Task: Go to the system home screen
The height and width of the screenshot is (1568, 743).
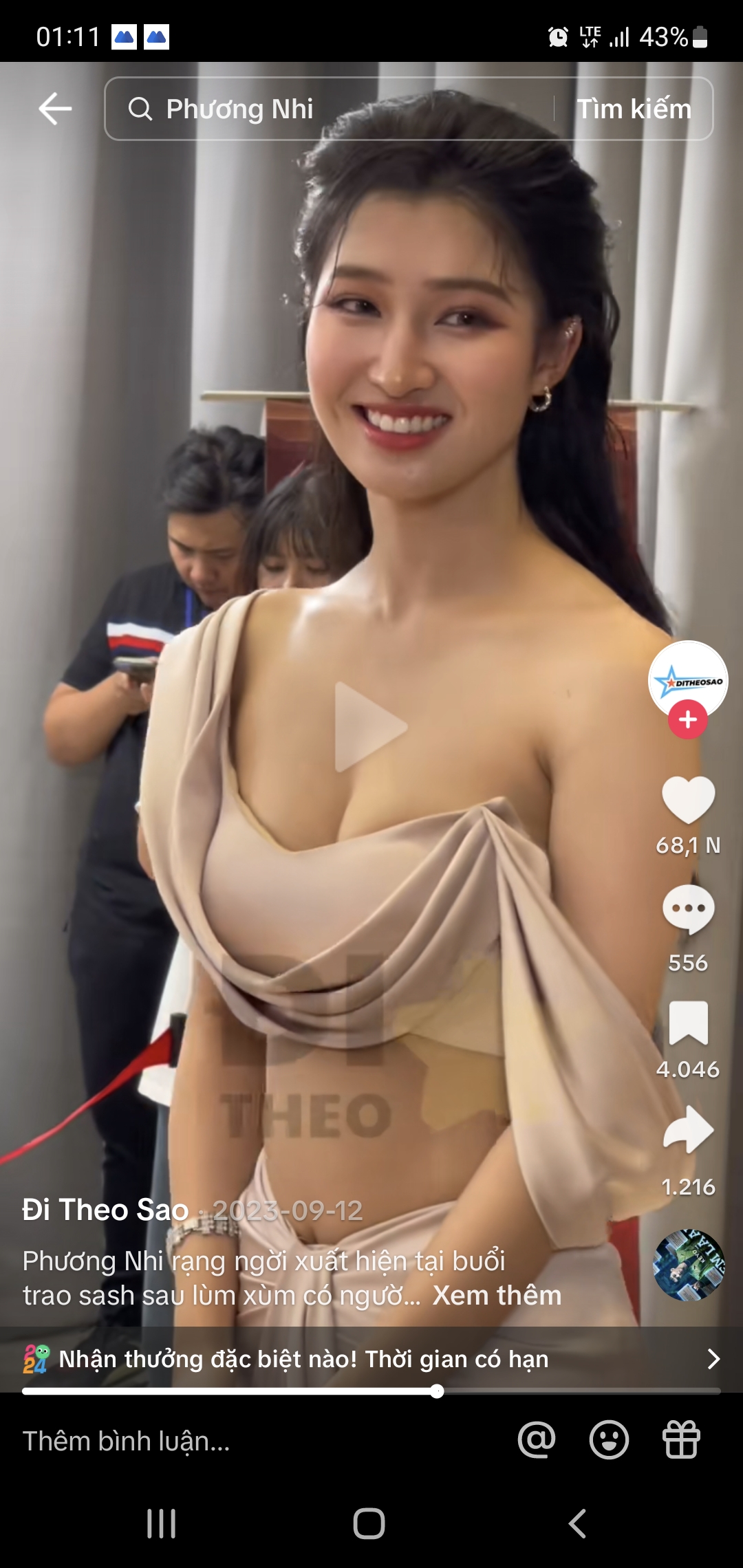Action: (369, 1524)
